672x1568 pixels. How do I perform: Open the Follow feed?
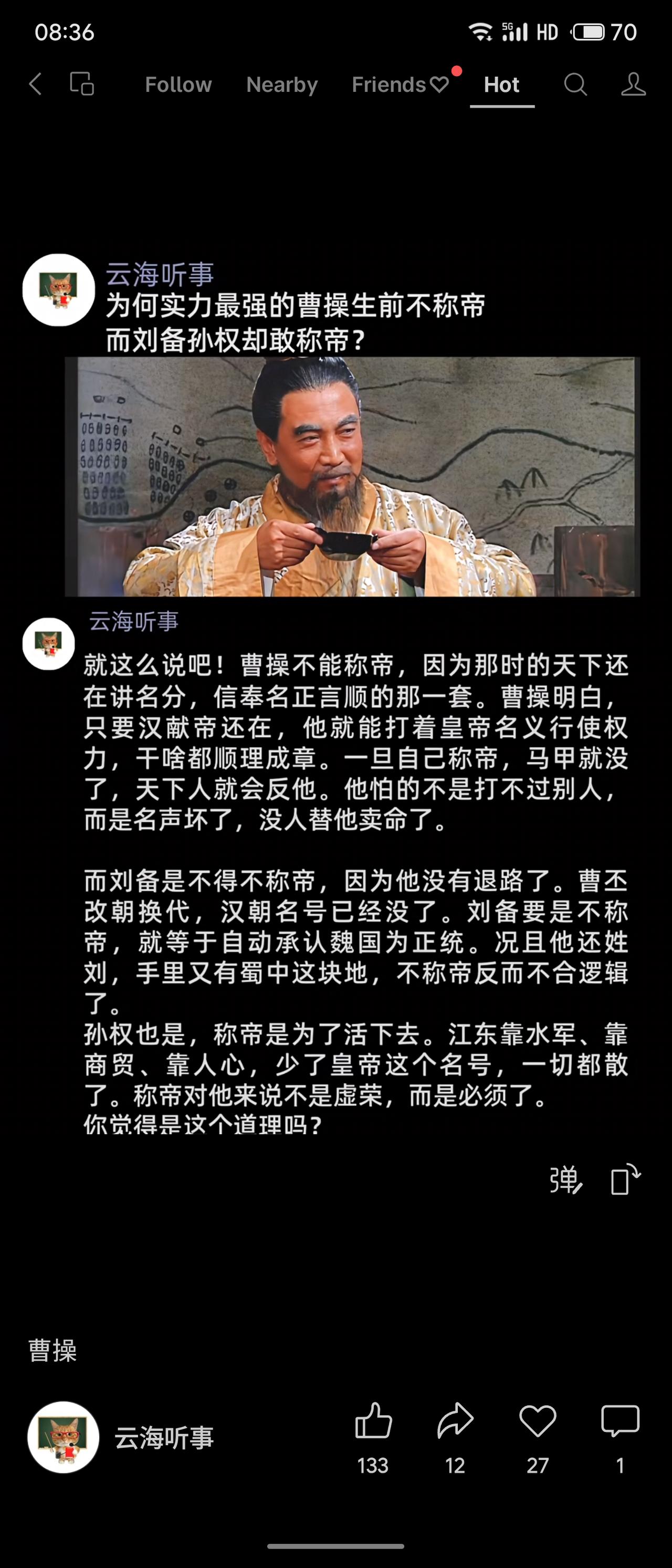(178, 85)
